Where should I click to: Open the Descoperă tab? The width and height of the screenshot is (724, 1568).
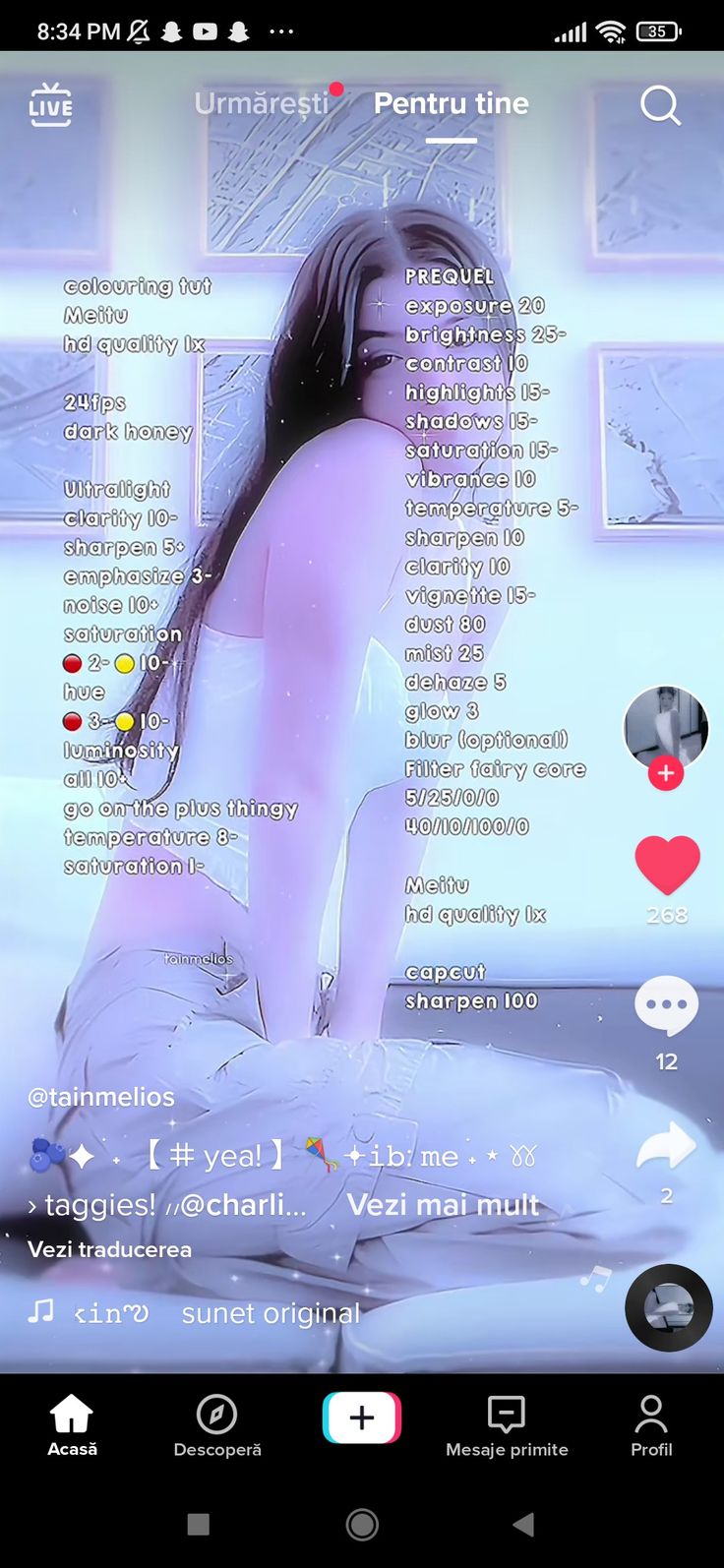point(217,1425)
